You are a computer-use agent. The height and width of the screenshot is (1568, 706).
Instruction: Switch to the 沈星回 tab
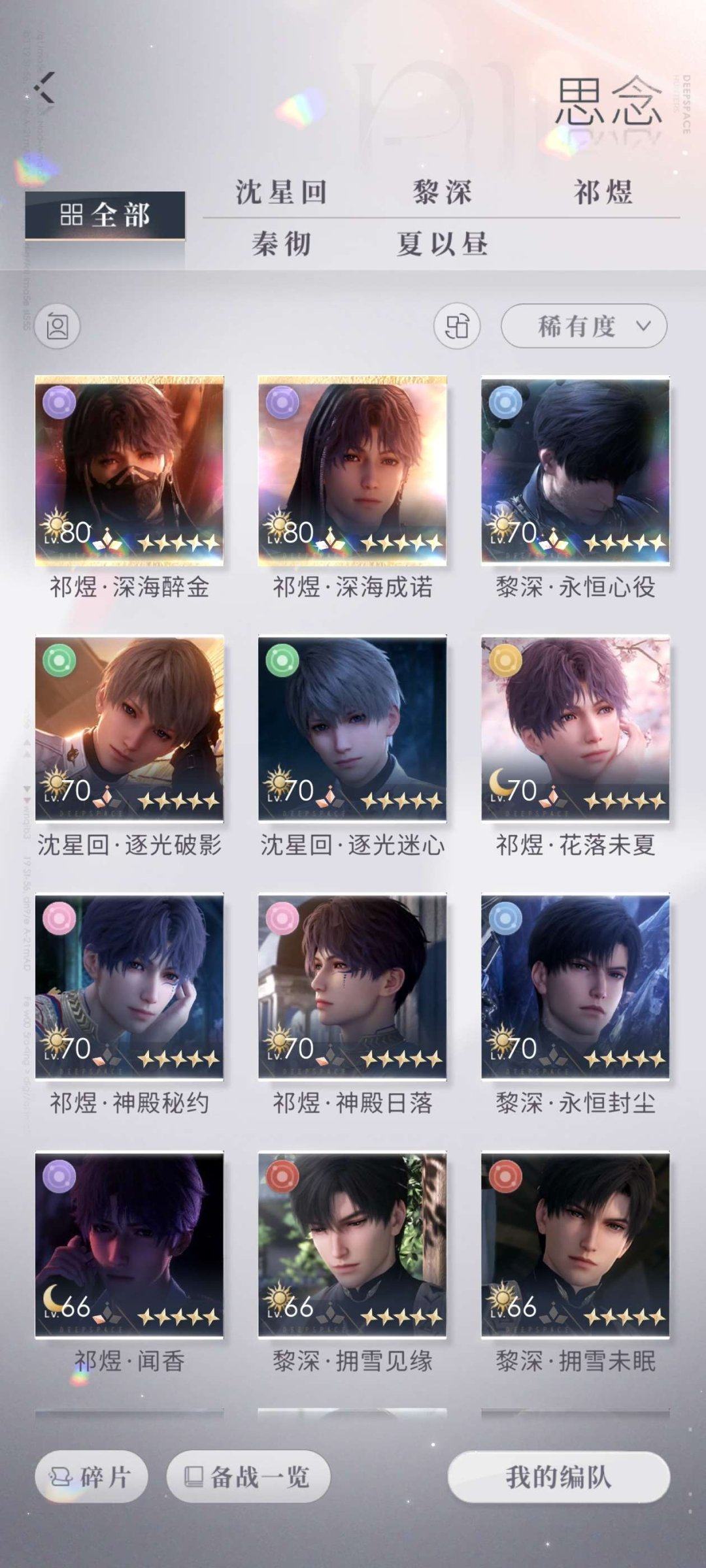click(281, 192)
